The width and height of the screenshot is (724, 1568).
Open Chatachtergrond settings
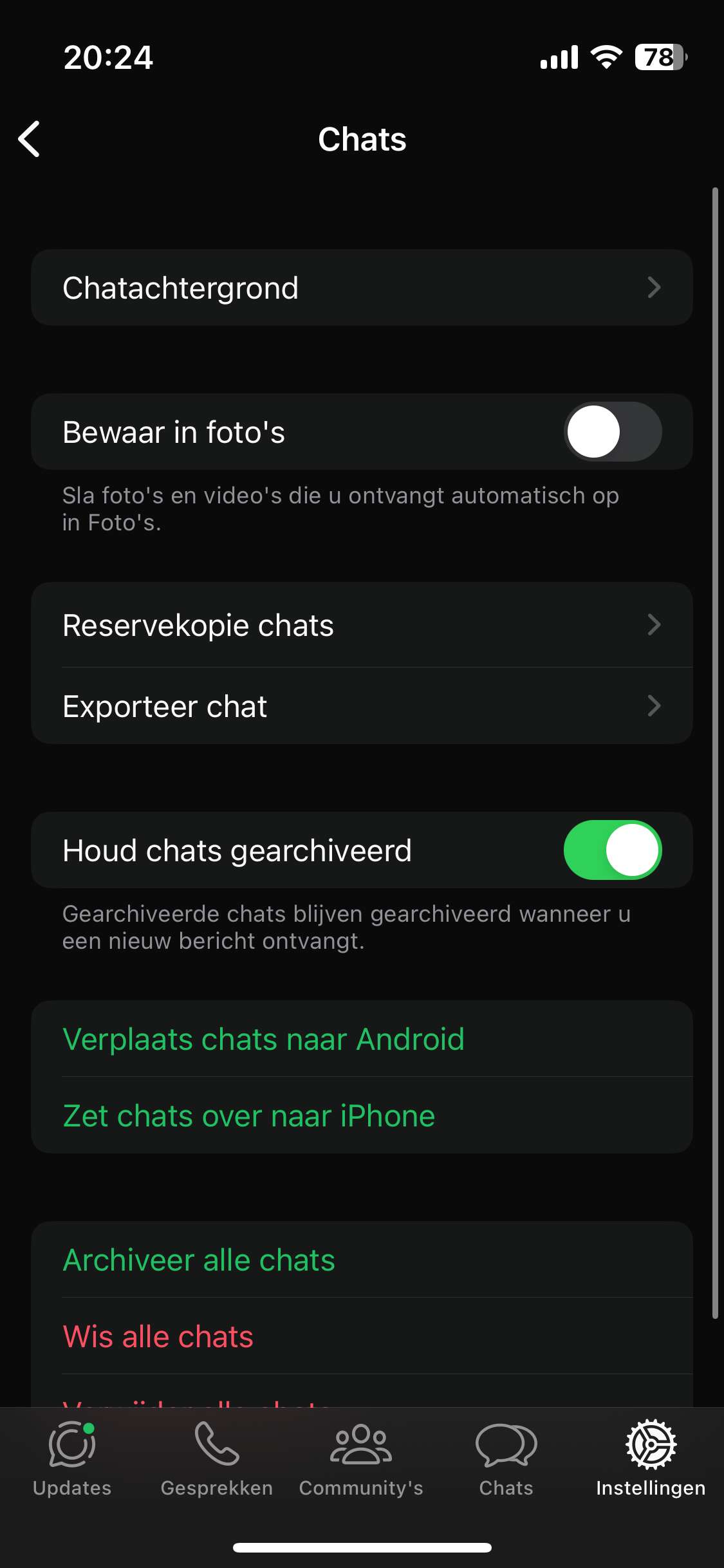pyautogui.click(x=362, y=288)
